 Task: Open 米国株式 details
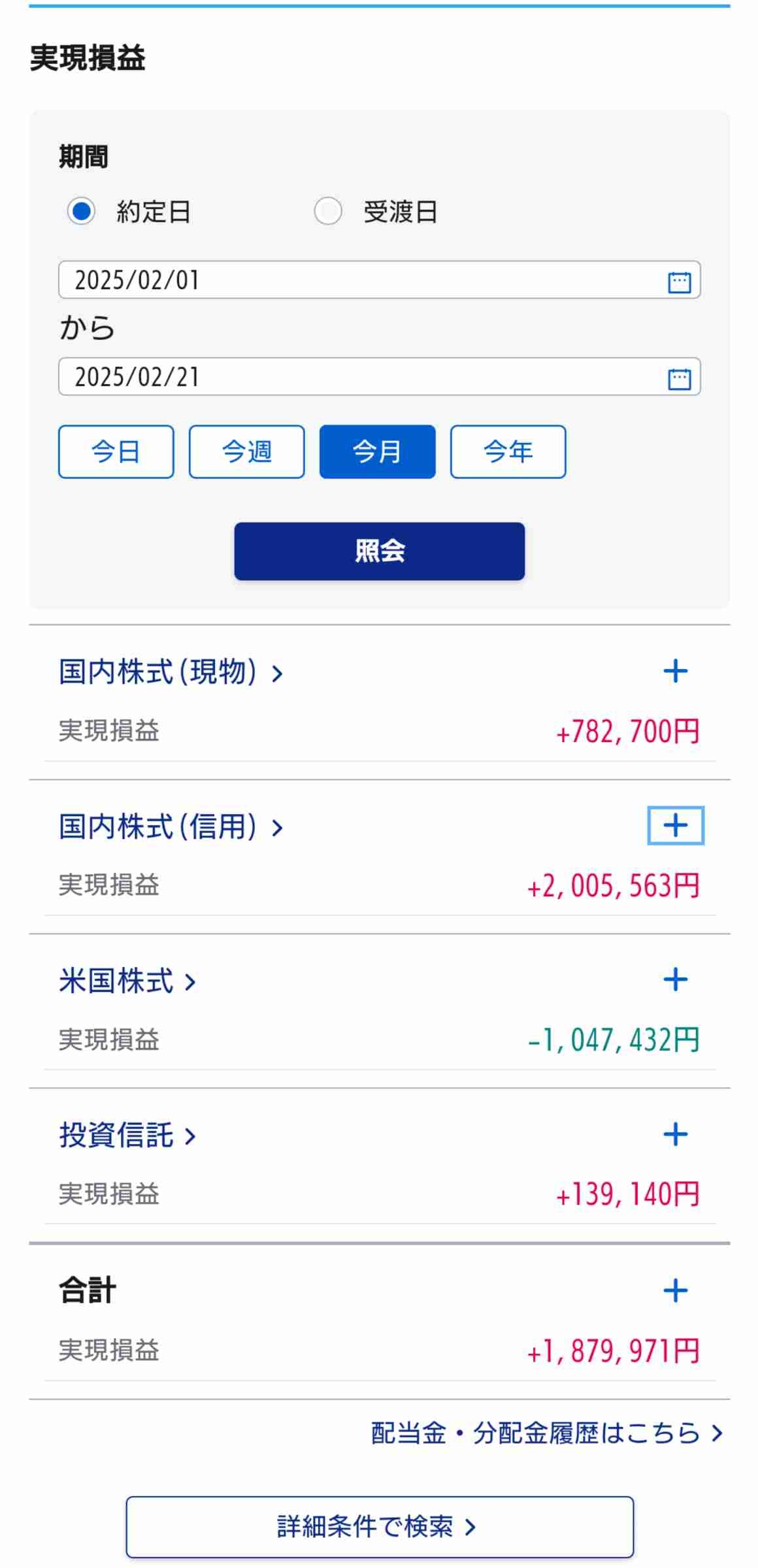pyautogui.click(x=127, y=981)
